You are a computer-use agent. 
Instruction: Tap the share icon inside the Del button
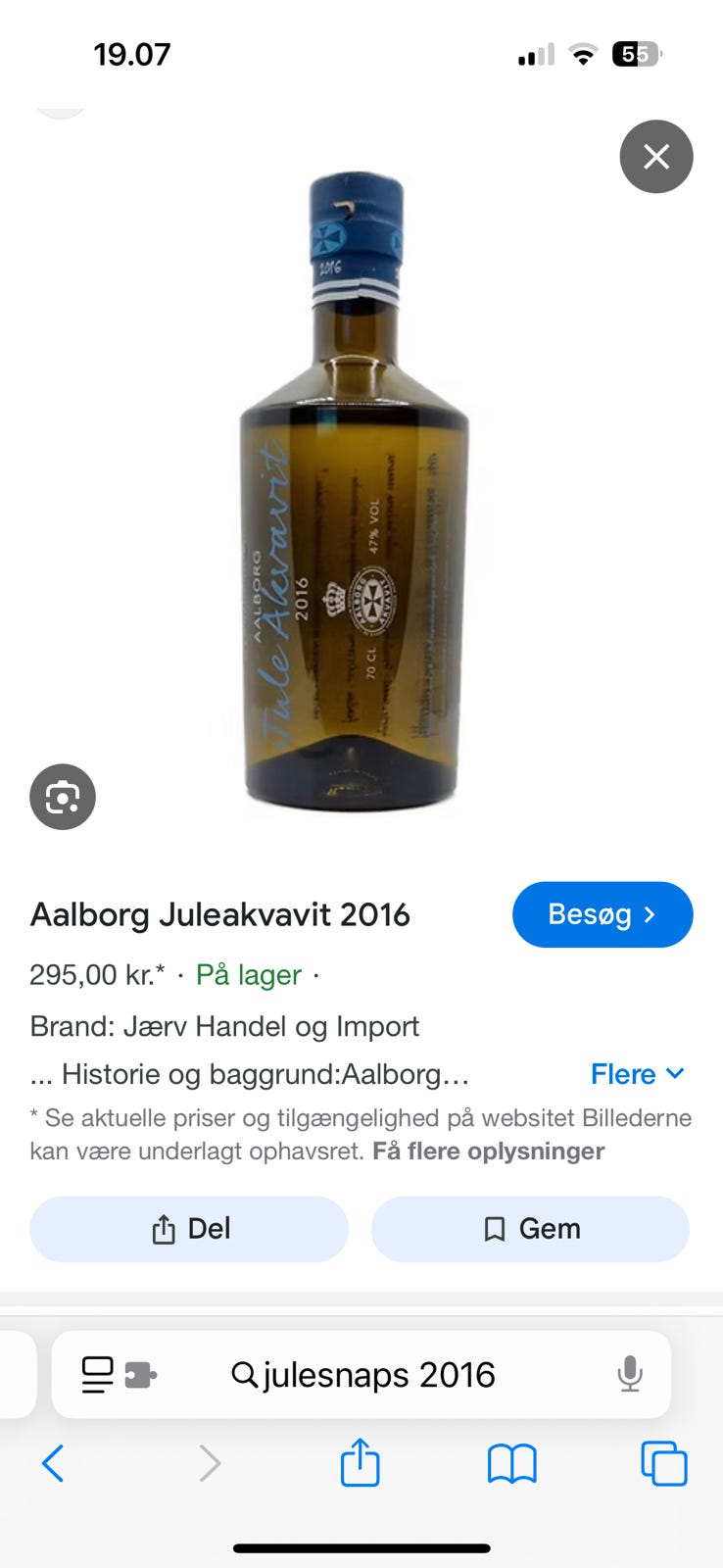point(161,1229)
